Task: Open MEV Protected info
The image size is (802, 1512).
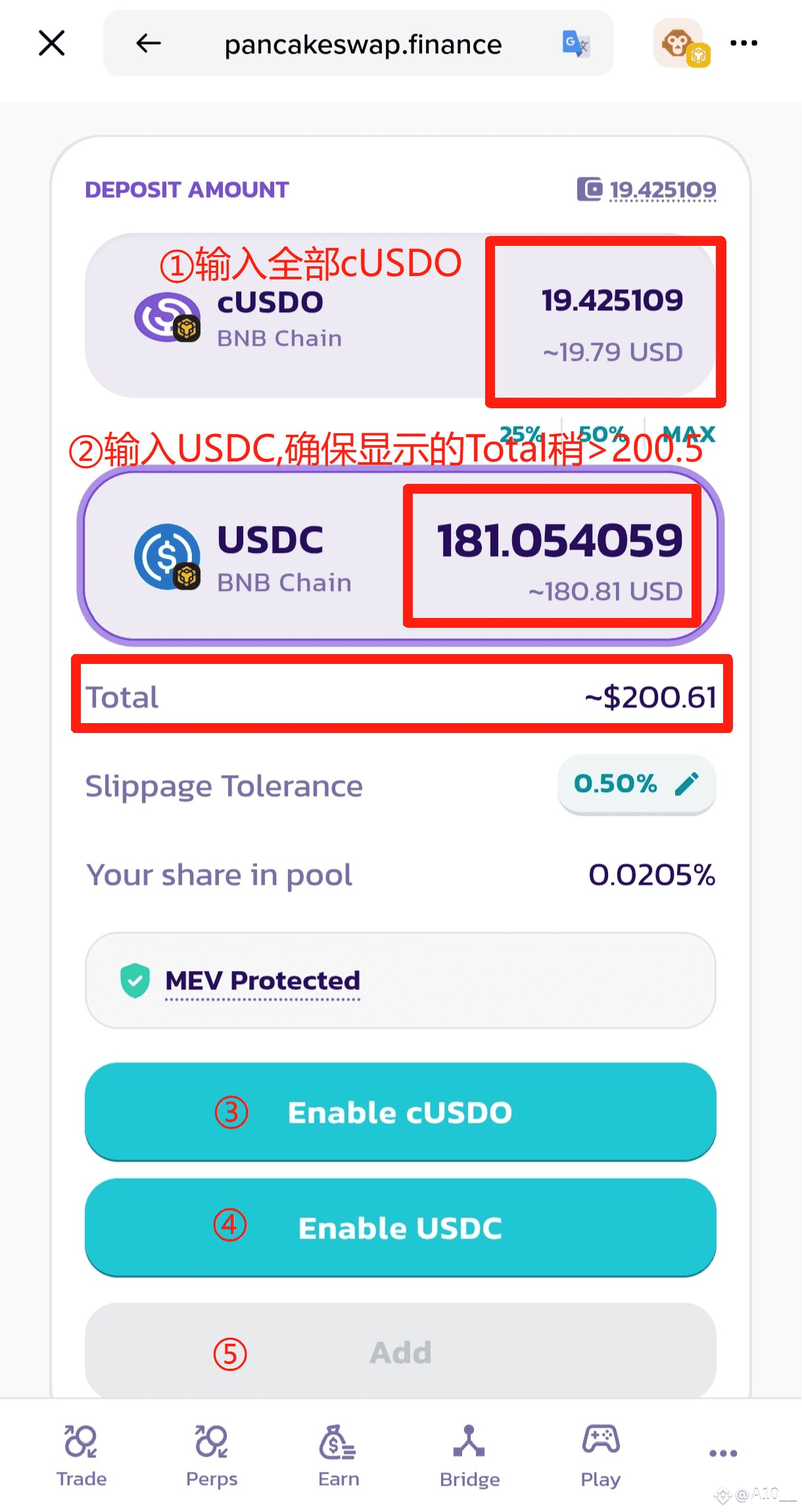Action: pyautogui.click(x=262, y=980)
